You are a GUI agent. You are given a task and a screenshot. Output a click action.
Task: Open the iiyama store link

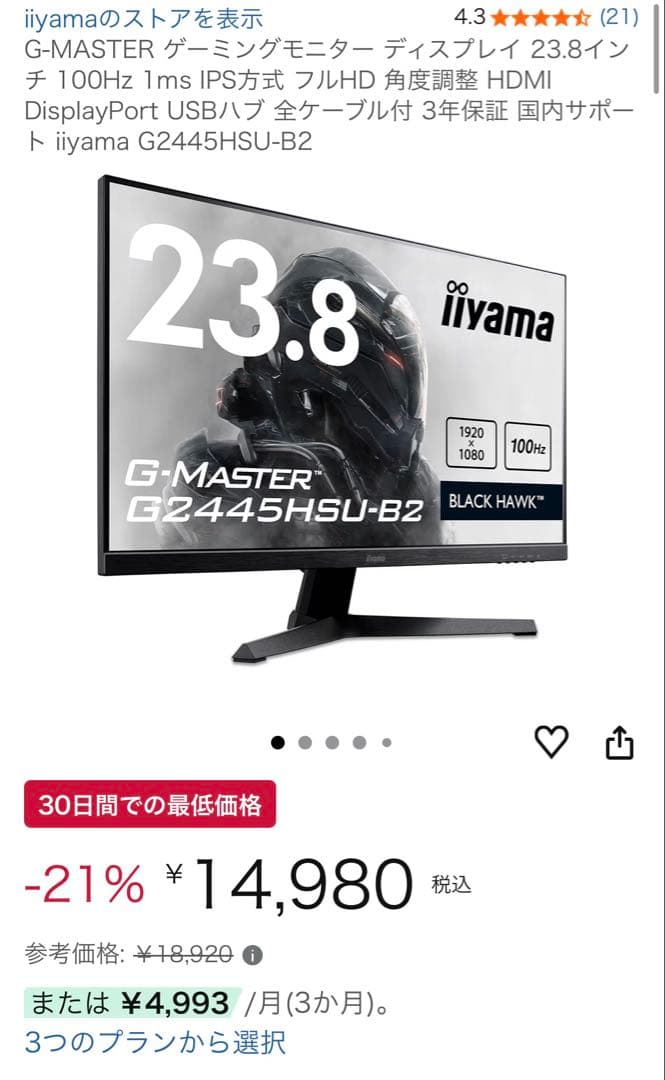(x=144, y=18)
